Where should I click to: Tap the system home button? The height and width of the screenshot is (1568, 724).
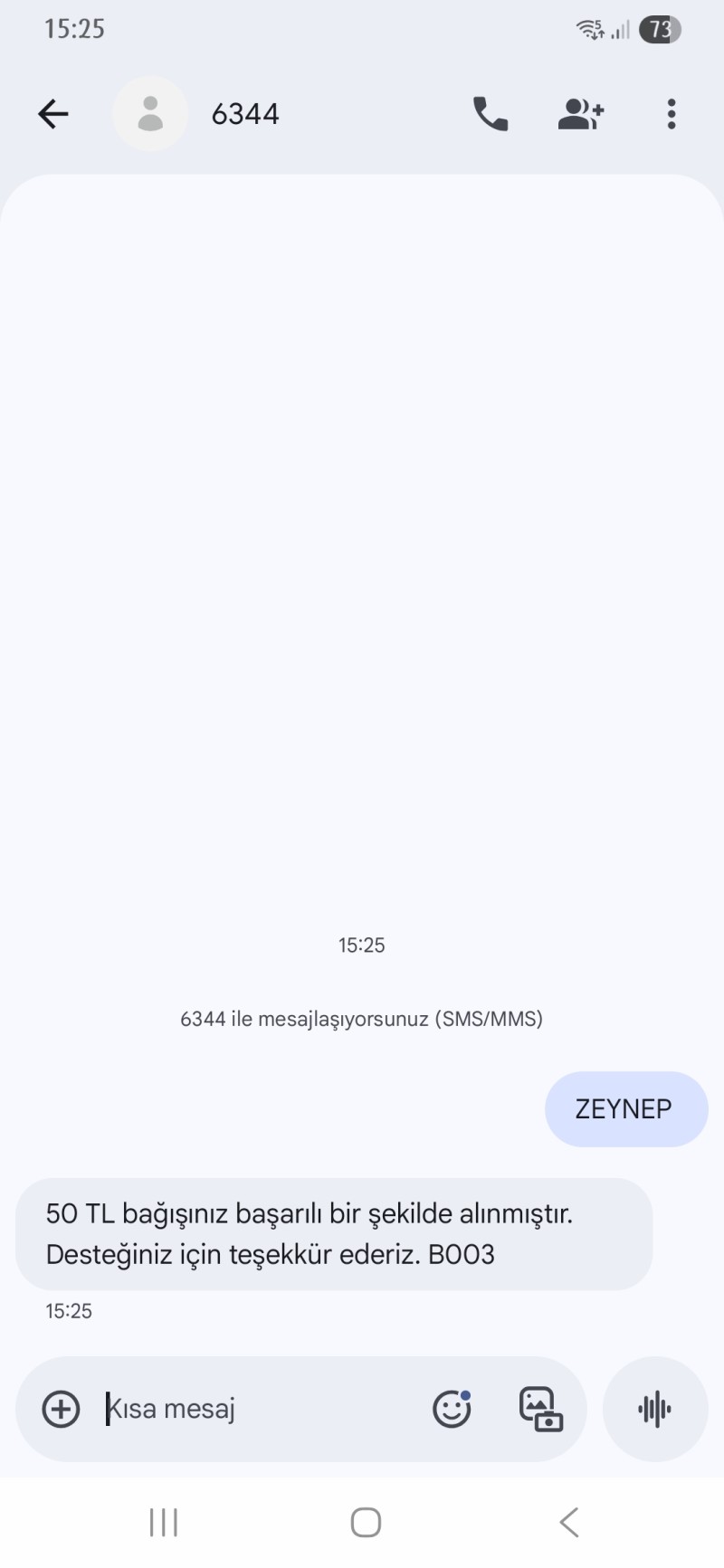366,1523
